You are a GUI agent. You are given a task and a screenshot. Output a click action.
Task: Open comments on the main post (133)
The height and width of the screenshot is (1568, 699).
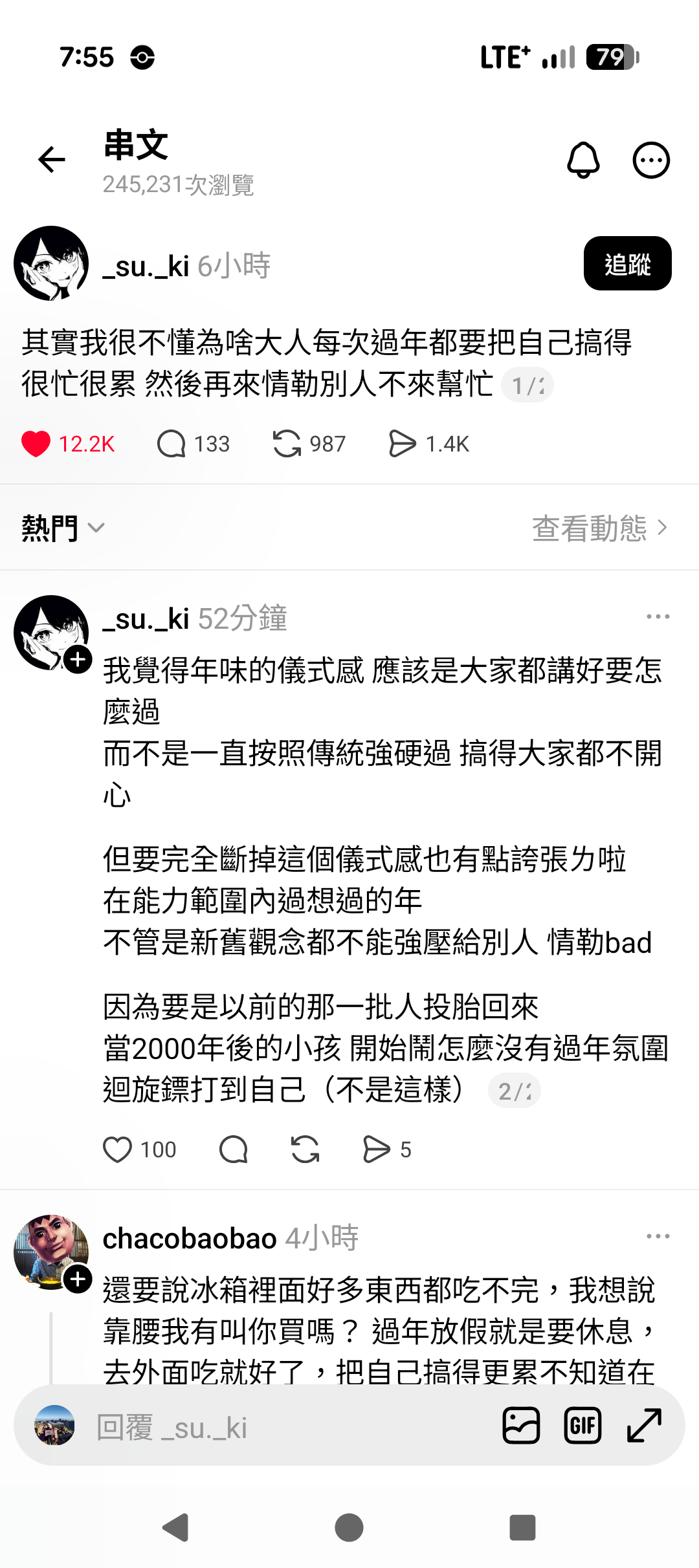[x=172, y=444]
